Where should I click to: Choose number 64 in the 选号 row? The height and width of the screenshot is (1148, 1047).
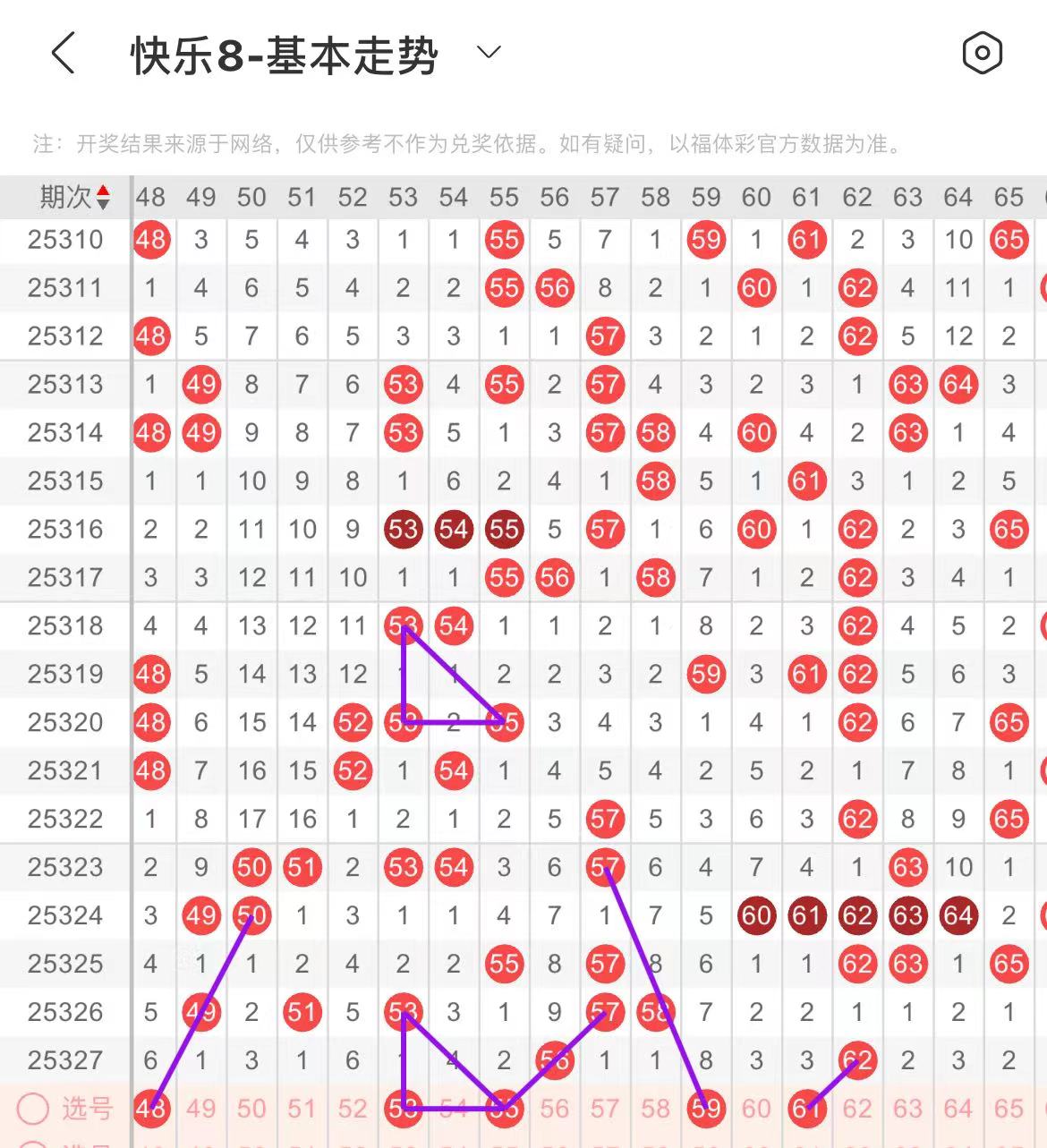(958, 1109)
